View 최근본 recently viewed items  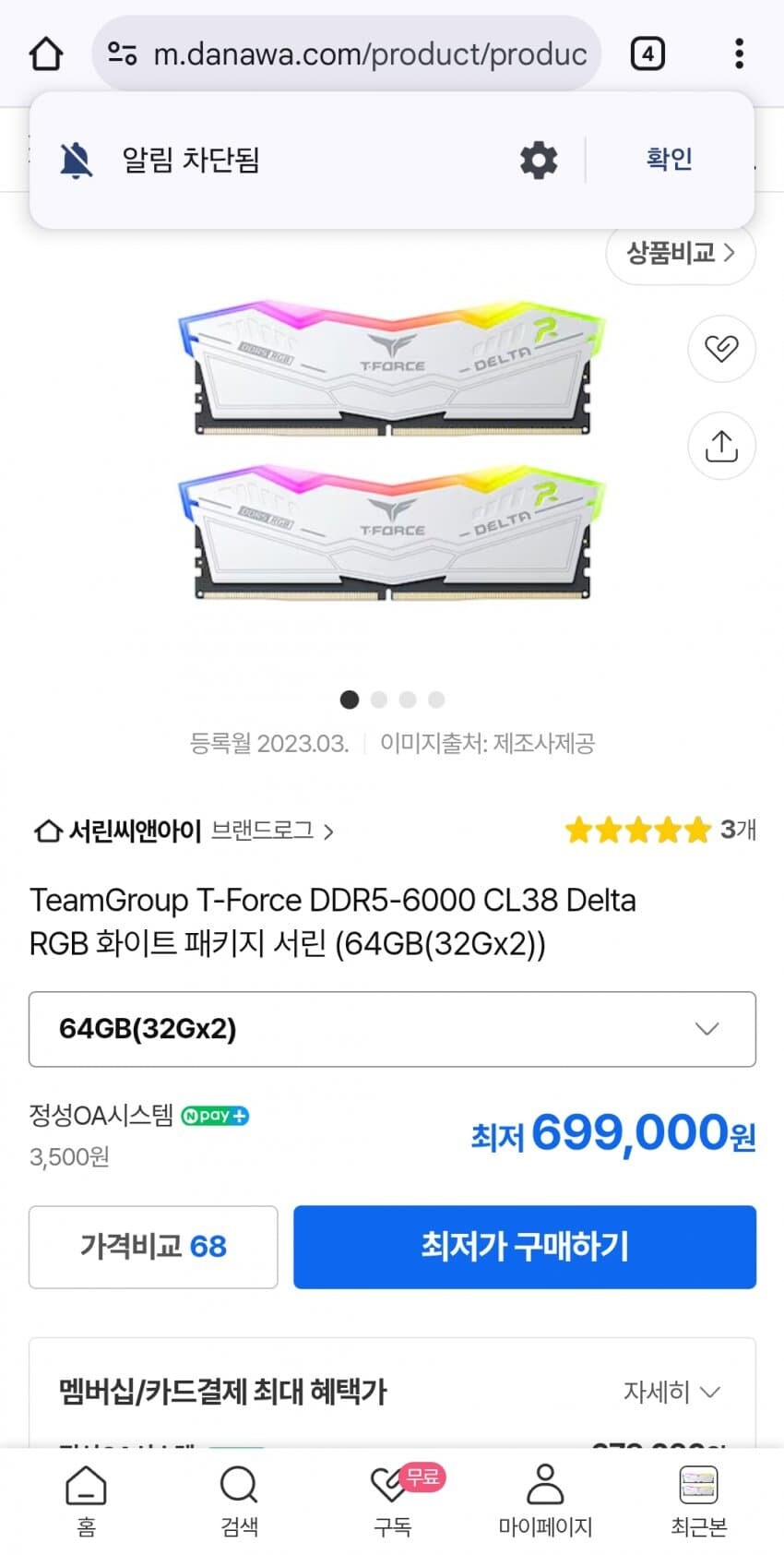click(698, 1500)
